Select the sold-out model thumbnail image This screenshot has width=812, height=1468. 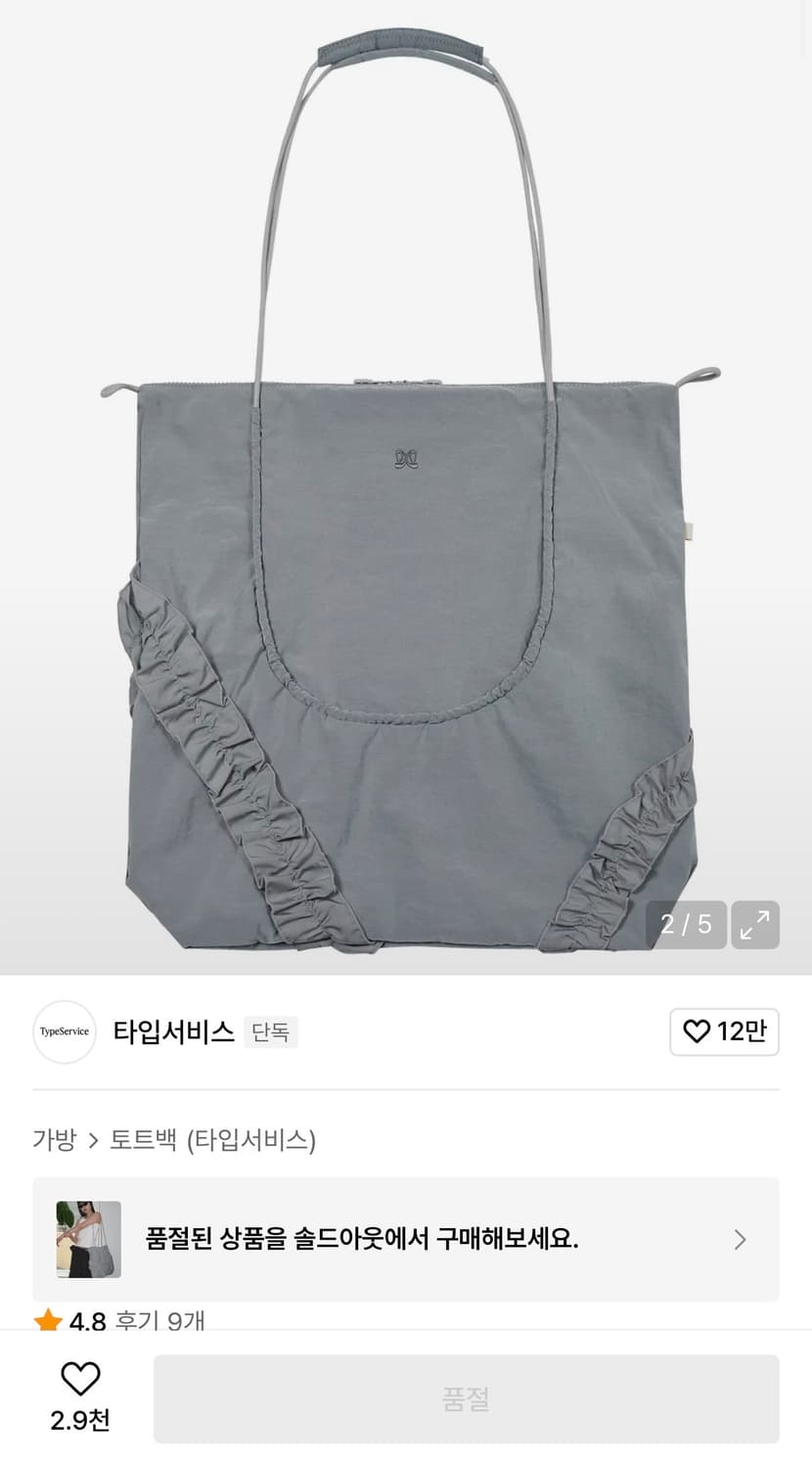tap(86, 1239)
